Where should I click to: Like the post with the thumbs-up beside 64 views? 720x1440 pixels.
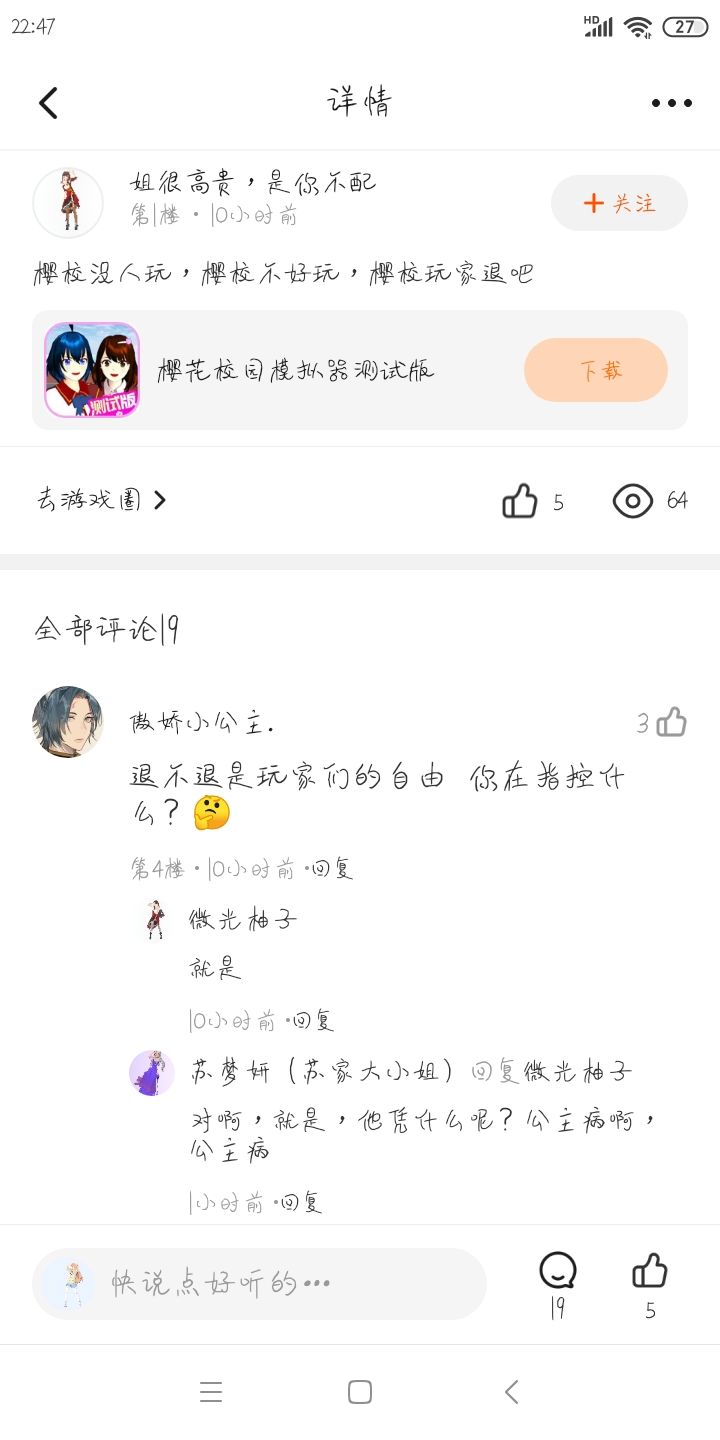coord(520,500)
